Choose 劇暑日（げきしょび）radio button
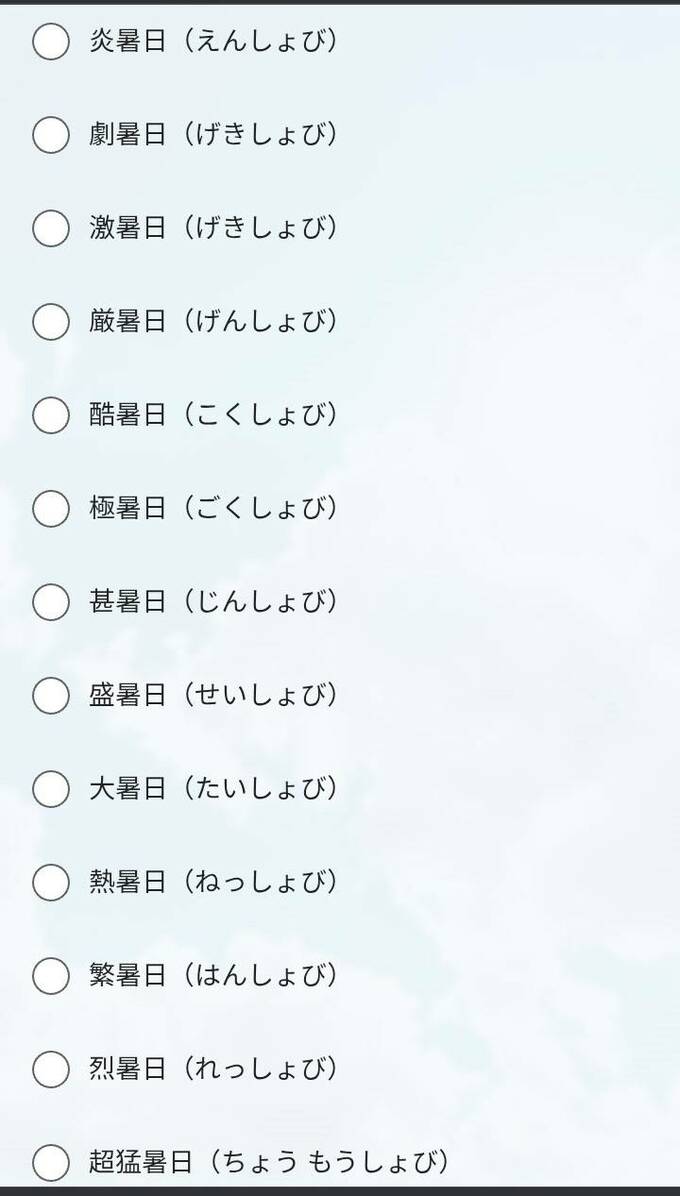The height and width of the screenshot is (1196, 680). point(51,134)
